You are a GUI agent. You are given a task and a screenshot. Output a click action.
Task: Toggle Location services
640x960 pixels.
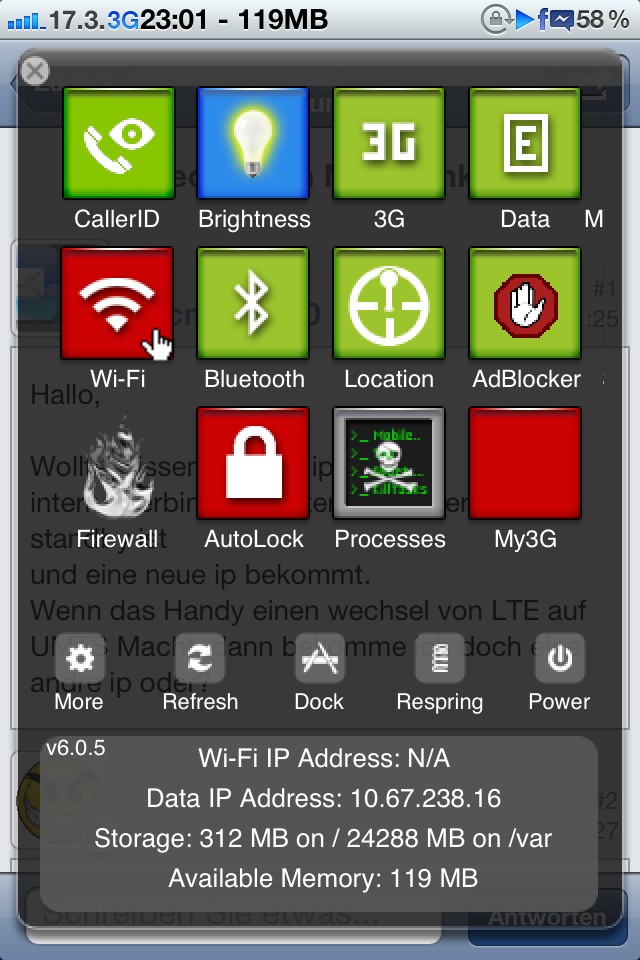click(x=389, y=303)
